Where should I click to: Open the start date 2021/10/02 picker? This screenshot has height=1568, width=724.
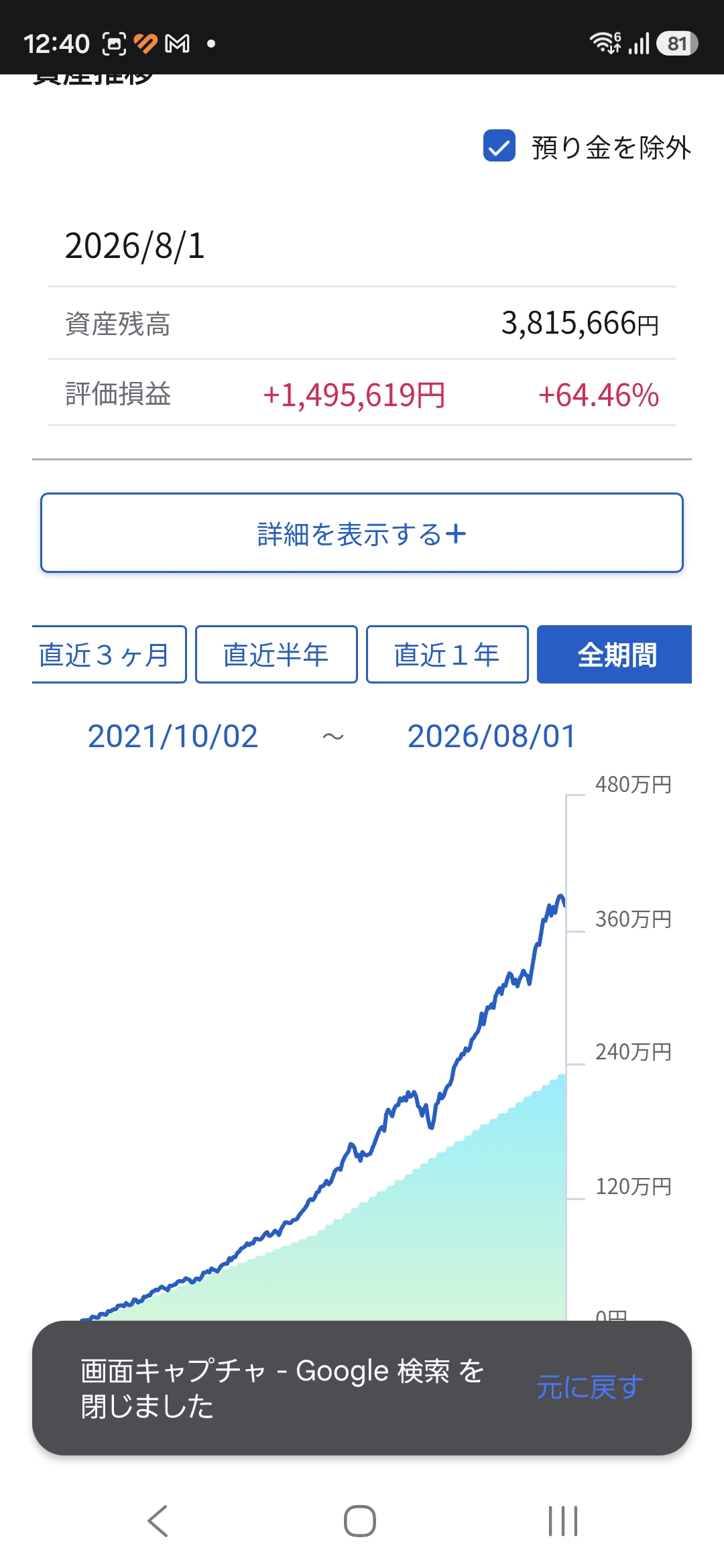point(173,736)
